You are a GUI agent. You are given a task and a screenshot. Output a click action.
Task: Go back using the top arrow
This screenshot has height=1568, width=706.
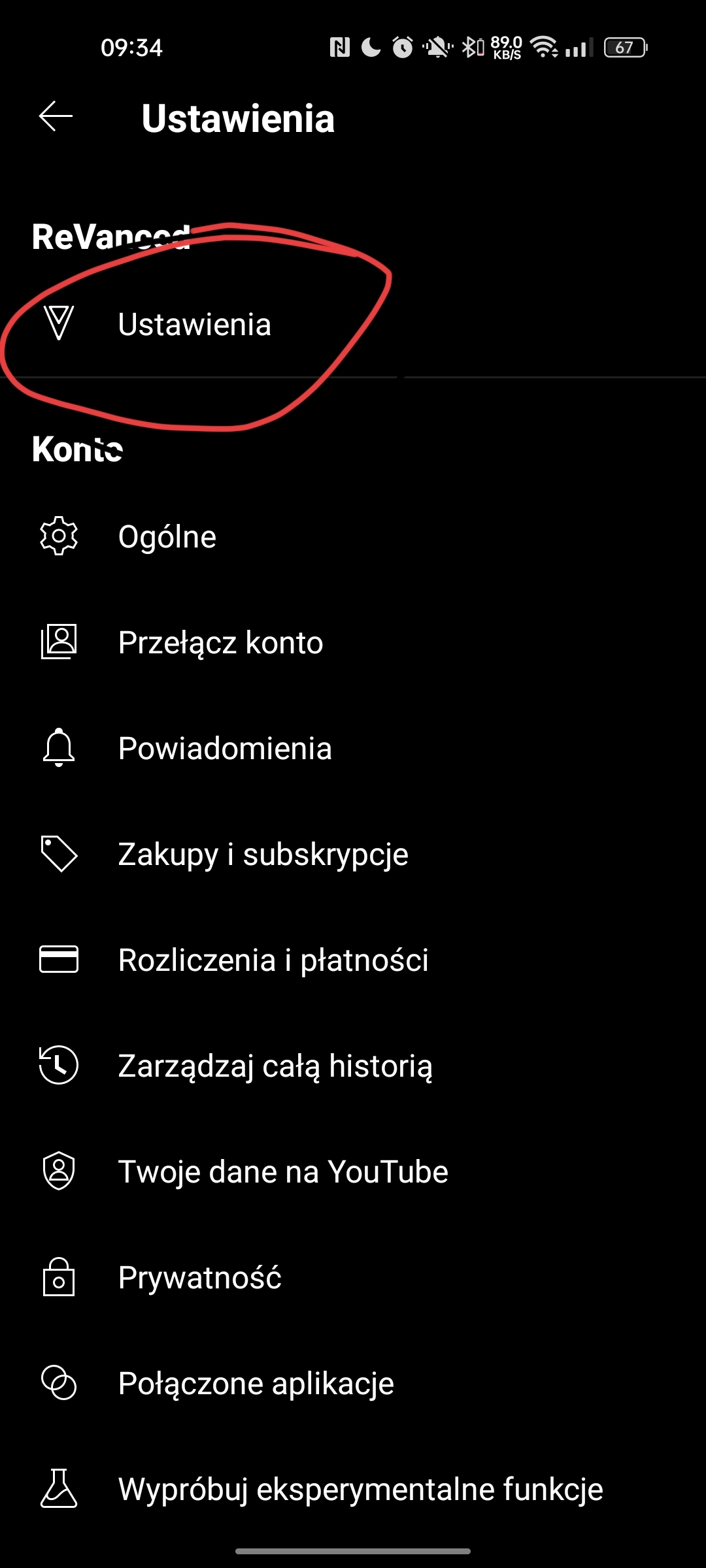(56, 117)
